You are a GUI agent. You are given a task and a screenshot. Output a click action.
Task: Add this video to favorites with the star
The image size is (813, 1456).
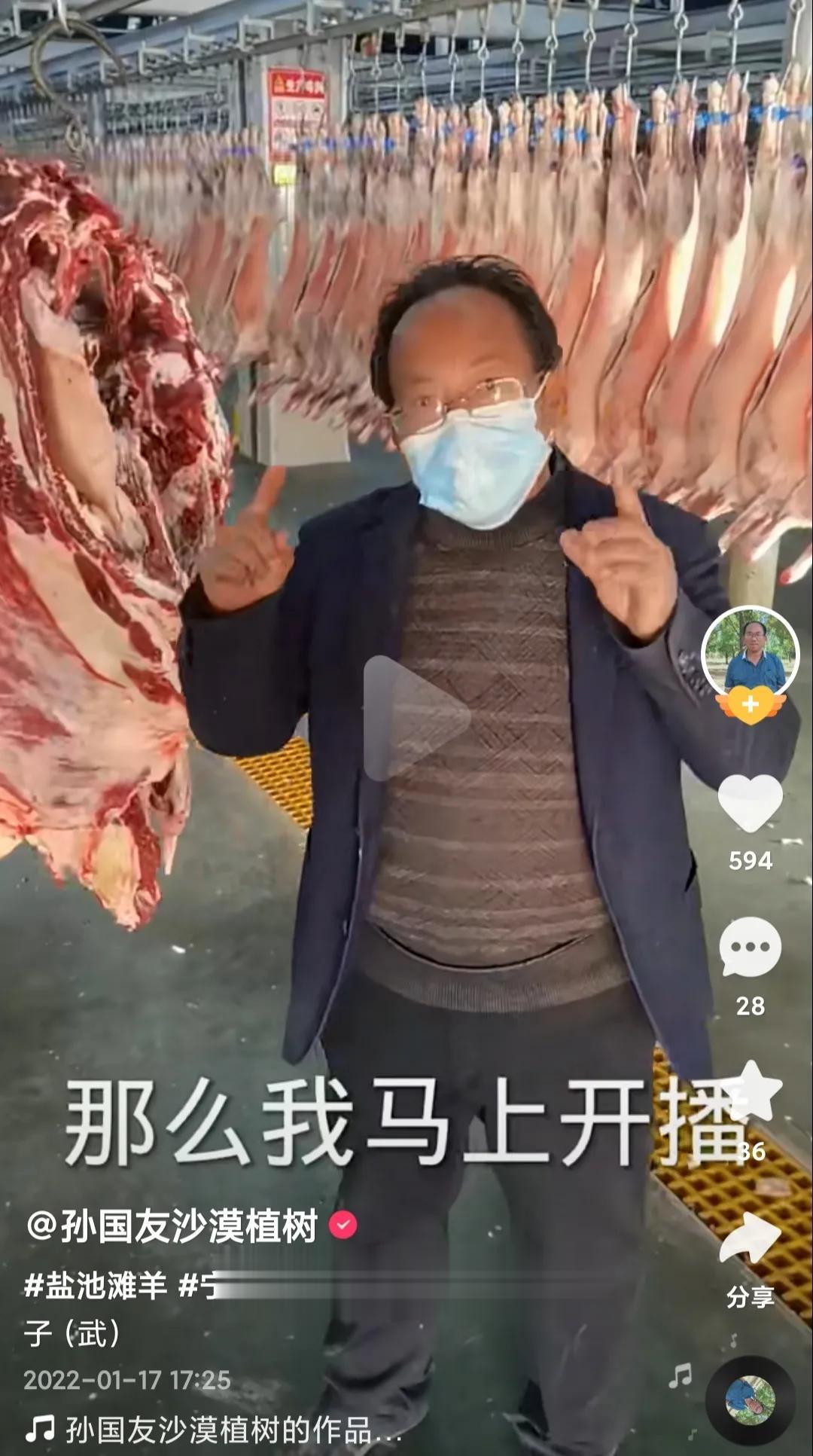tap(751, 1091)
